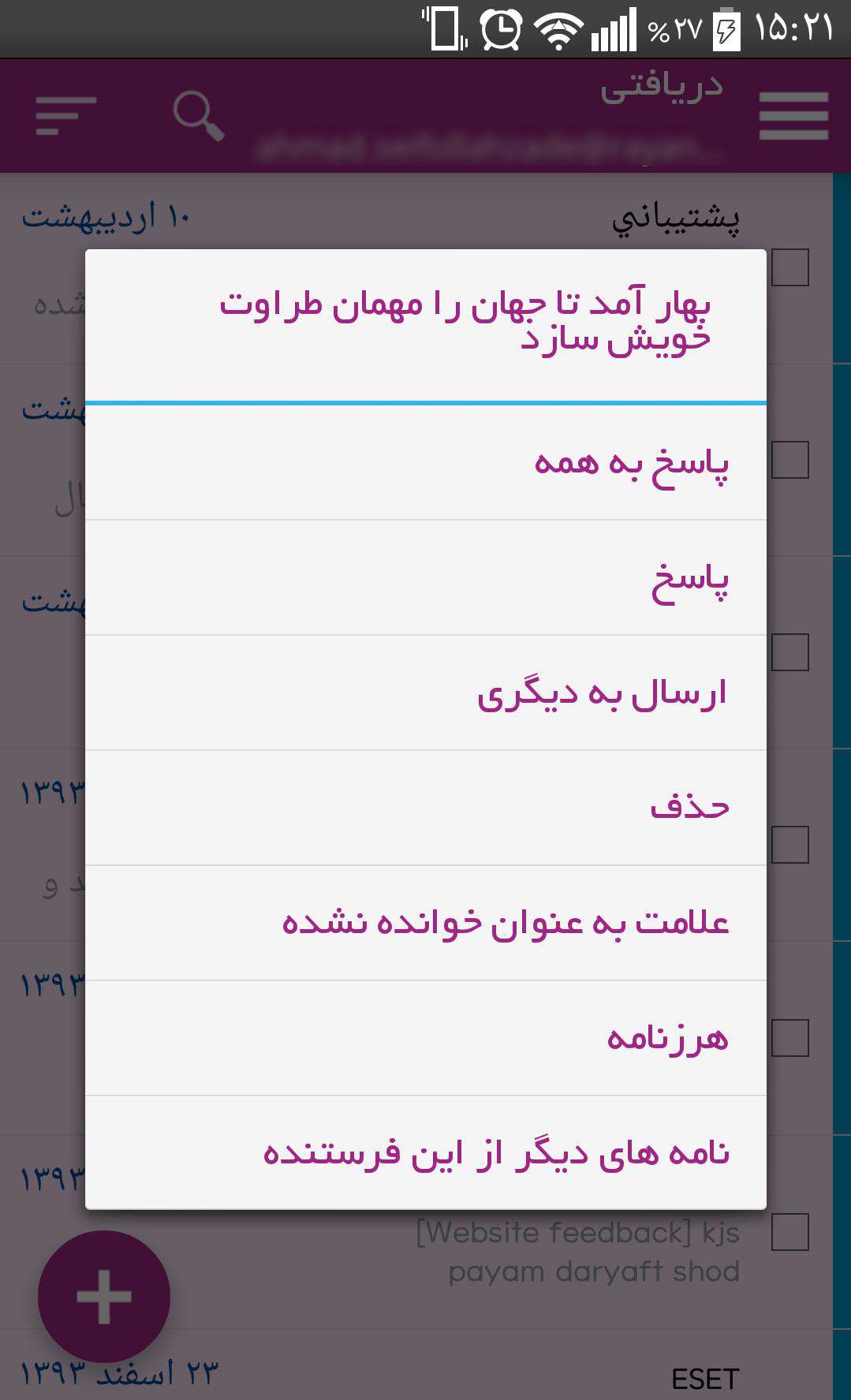Select پاسخ به همه (reply all)
The height and width of the screenshot is (1400, 851).
point(426,463)
